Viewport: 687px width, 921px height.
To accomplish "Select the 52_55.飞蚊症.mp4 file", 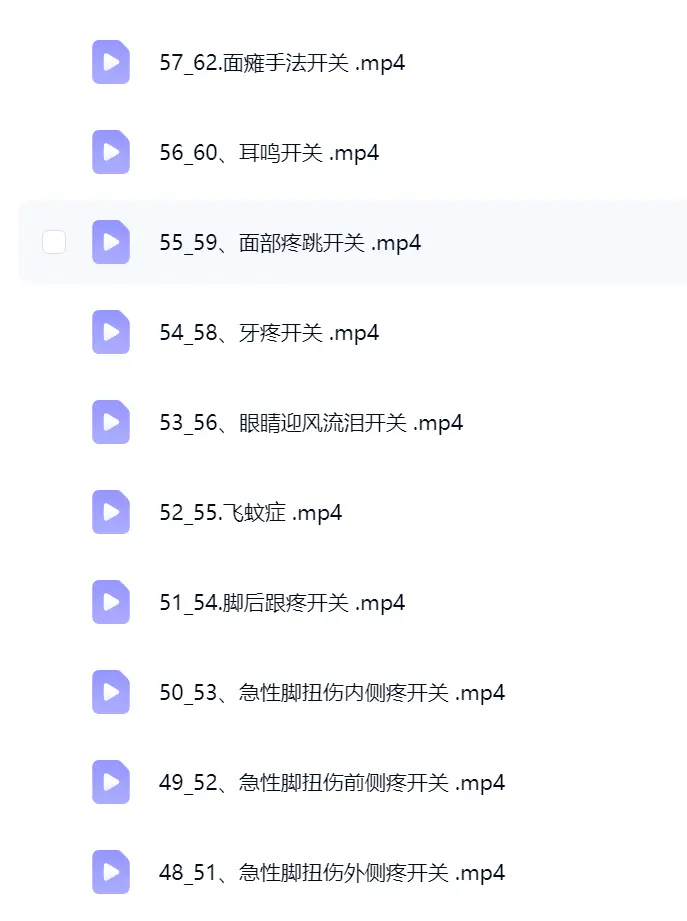I will point(250,512).
